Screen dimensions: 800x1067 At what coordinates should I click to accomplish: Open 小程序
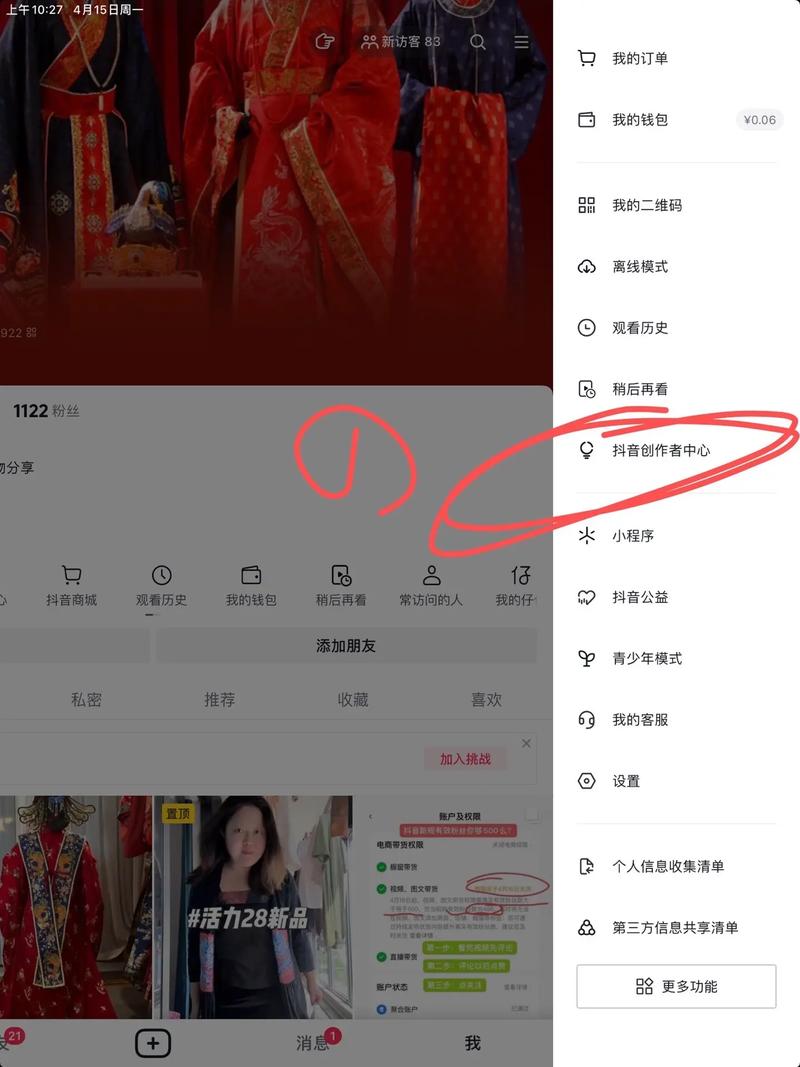tap(632, 536)
